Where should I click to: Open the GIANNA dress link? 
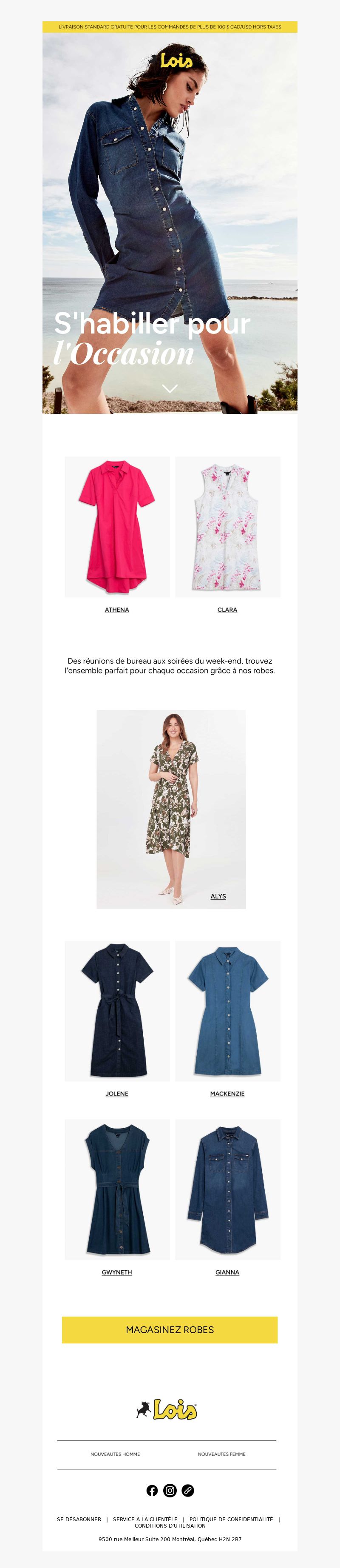point(227,1272)
